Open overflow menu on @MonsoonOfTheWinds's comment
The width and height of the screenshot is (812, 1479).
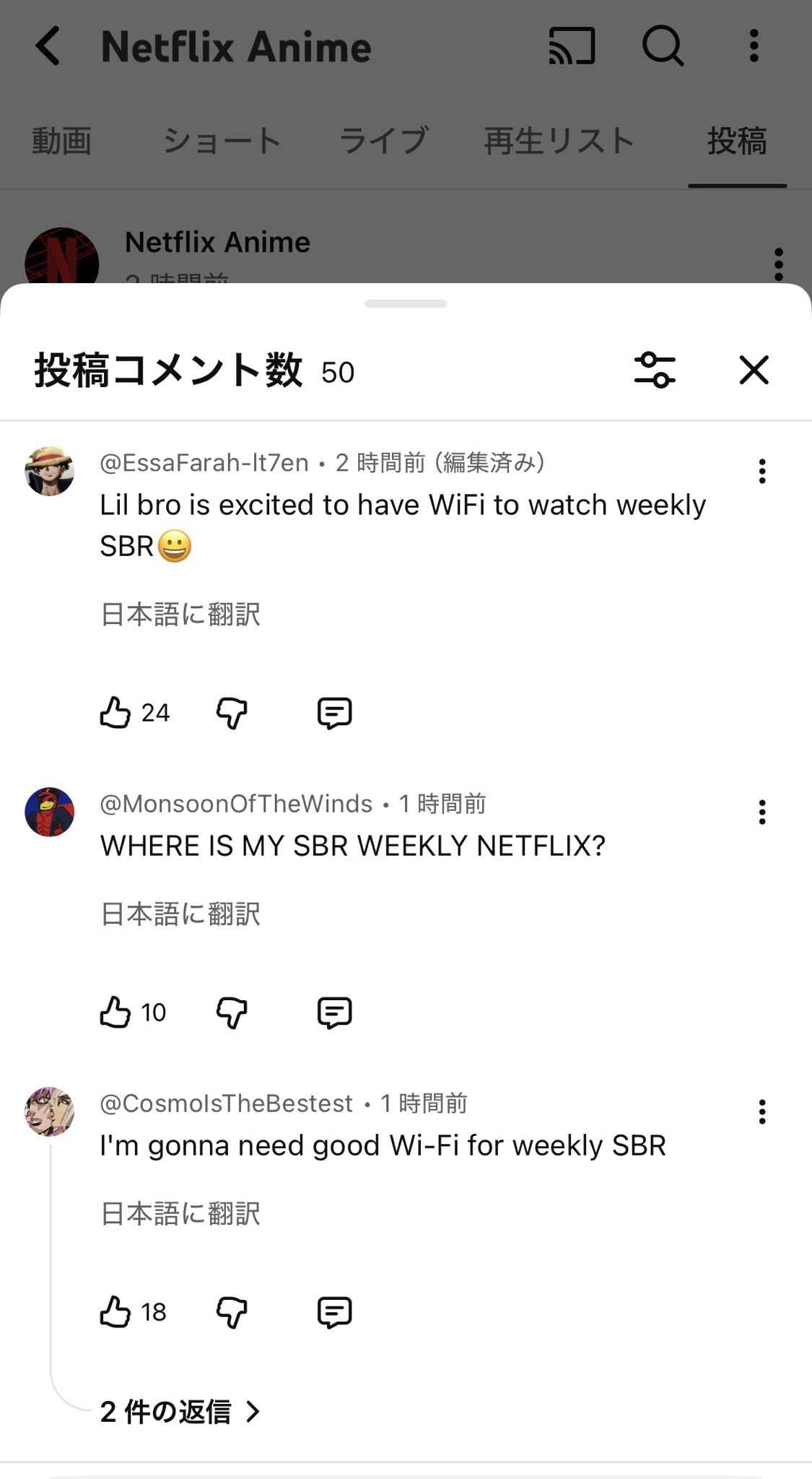coord(761,812)
